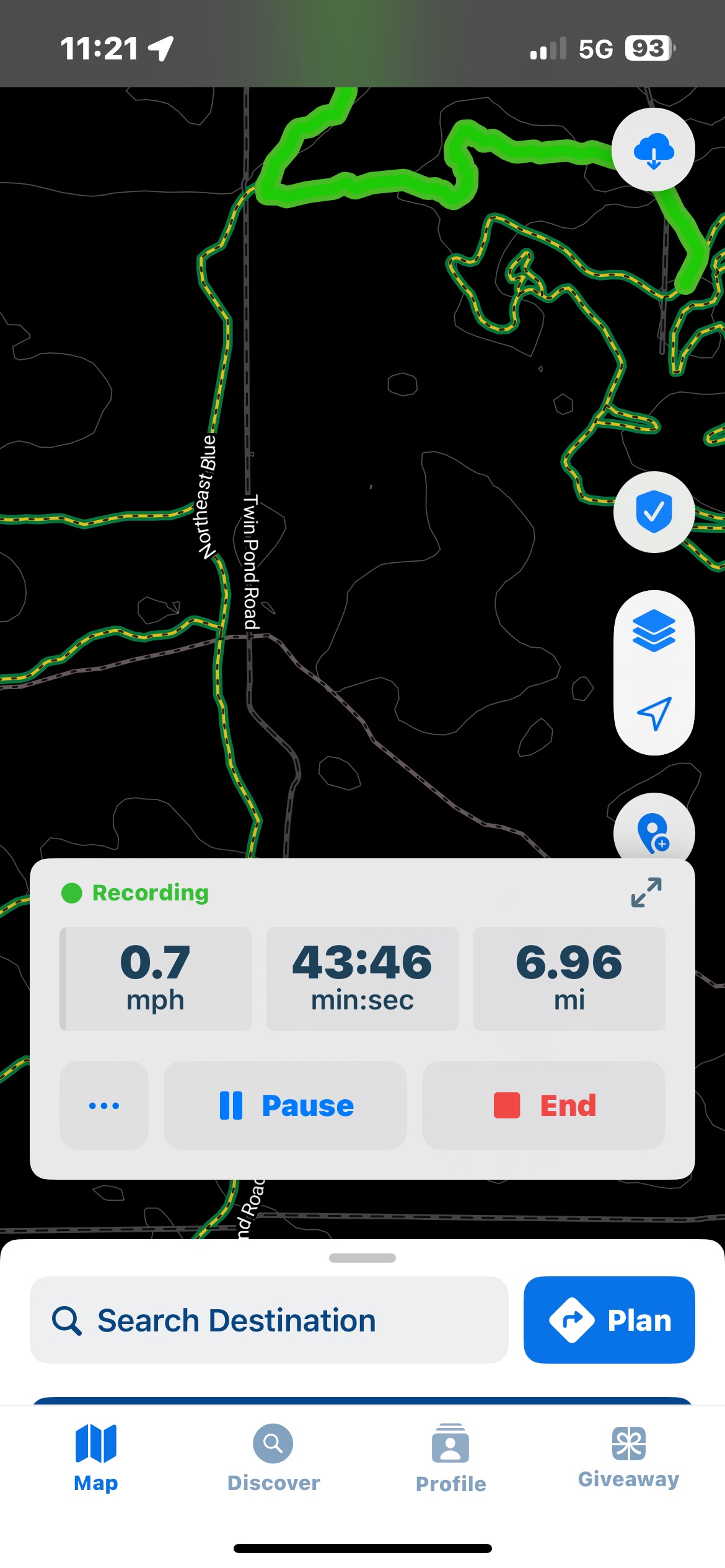This screenshot has width=725, height=1568.
Task: Go to the Profile tab
Action: pos(450,1458)
